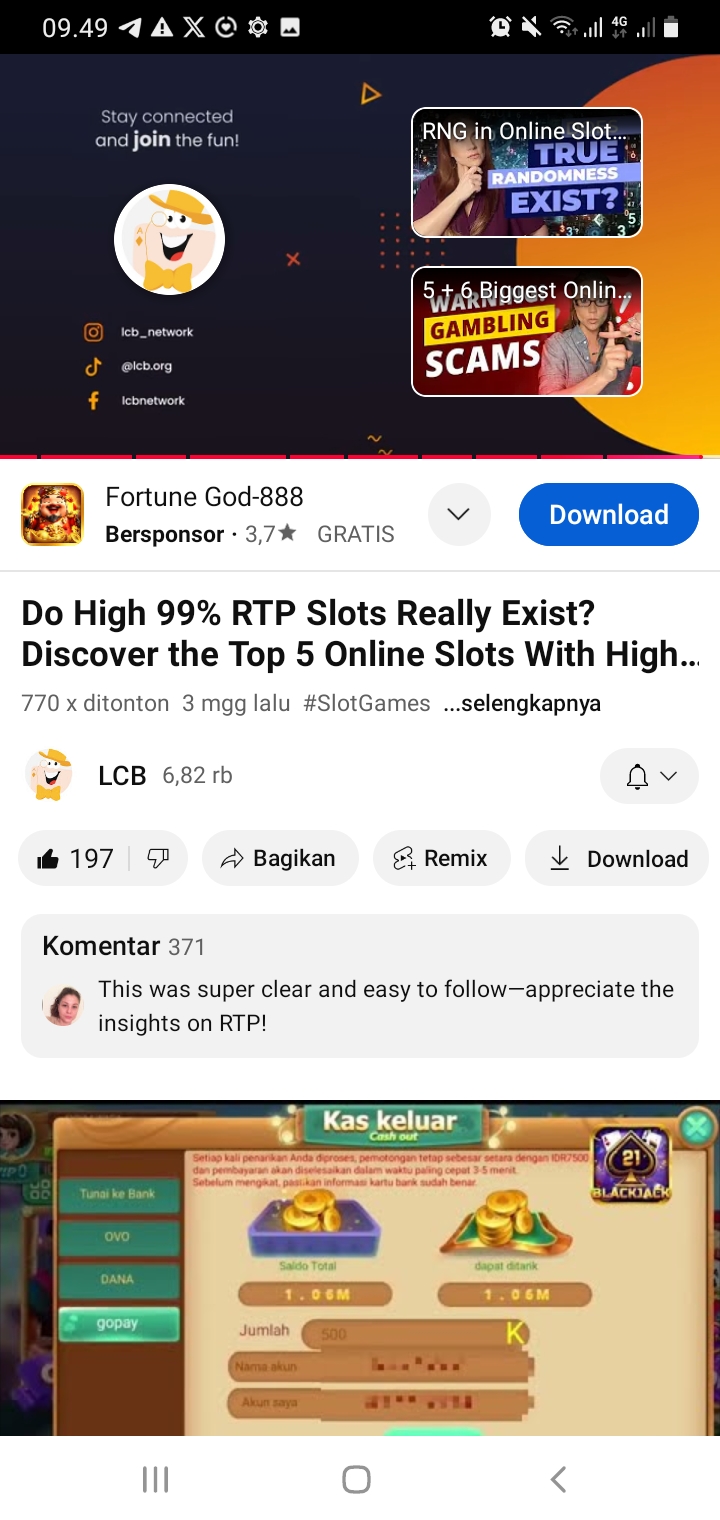
Task: Expand description via ...selengkapnya
Action: coord(521,703)
